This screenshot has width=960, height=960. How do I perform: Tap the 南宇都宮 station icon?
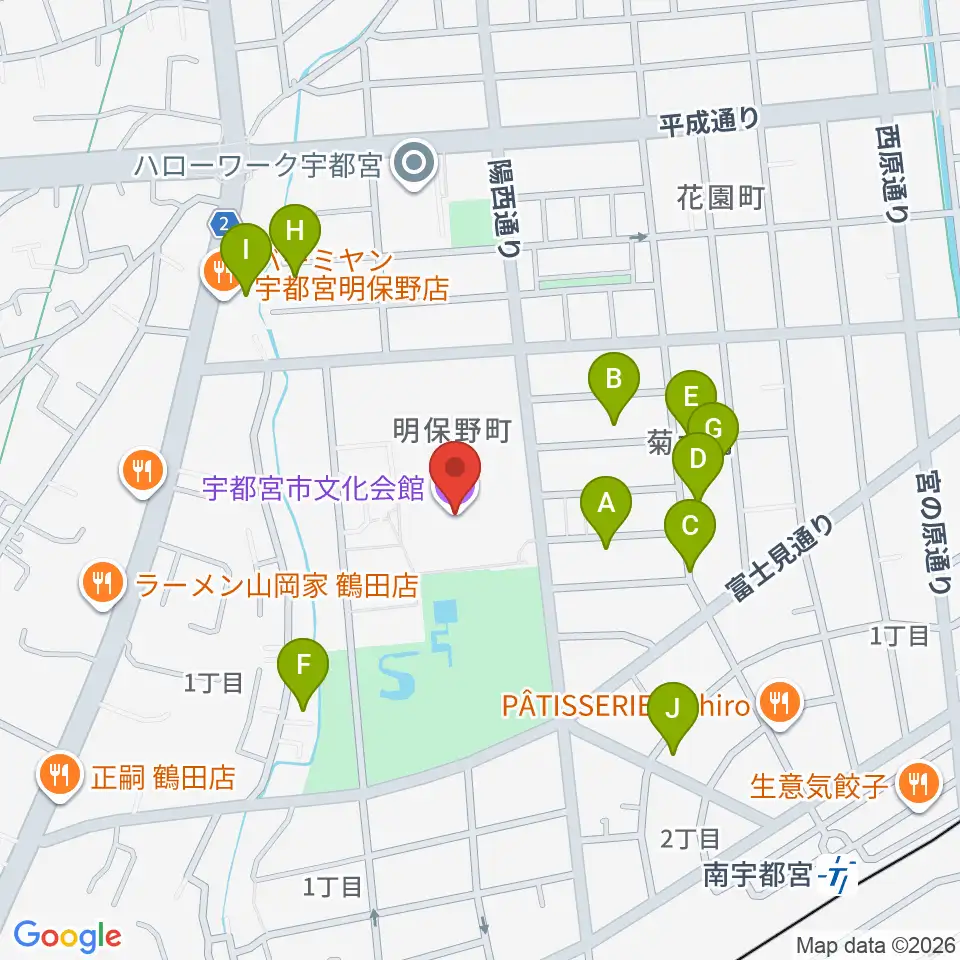coord(838,874)
